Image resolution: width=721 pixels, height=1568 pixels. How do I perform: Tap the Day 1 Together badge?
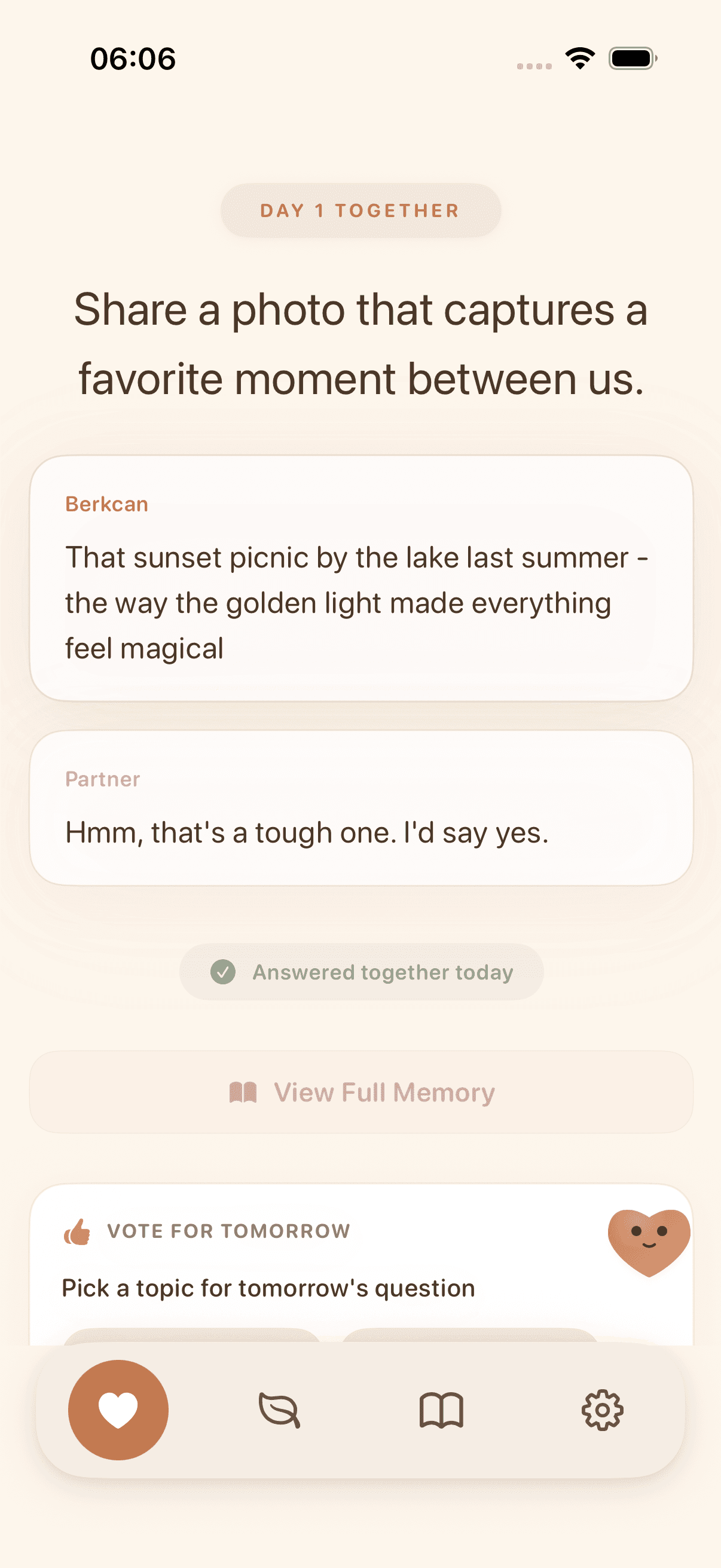pyautogui.click(x=360, y=211)
